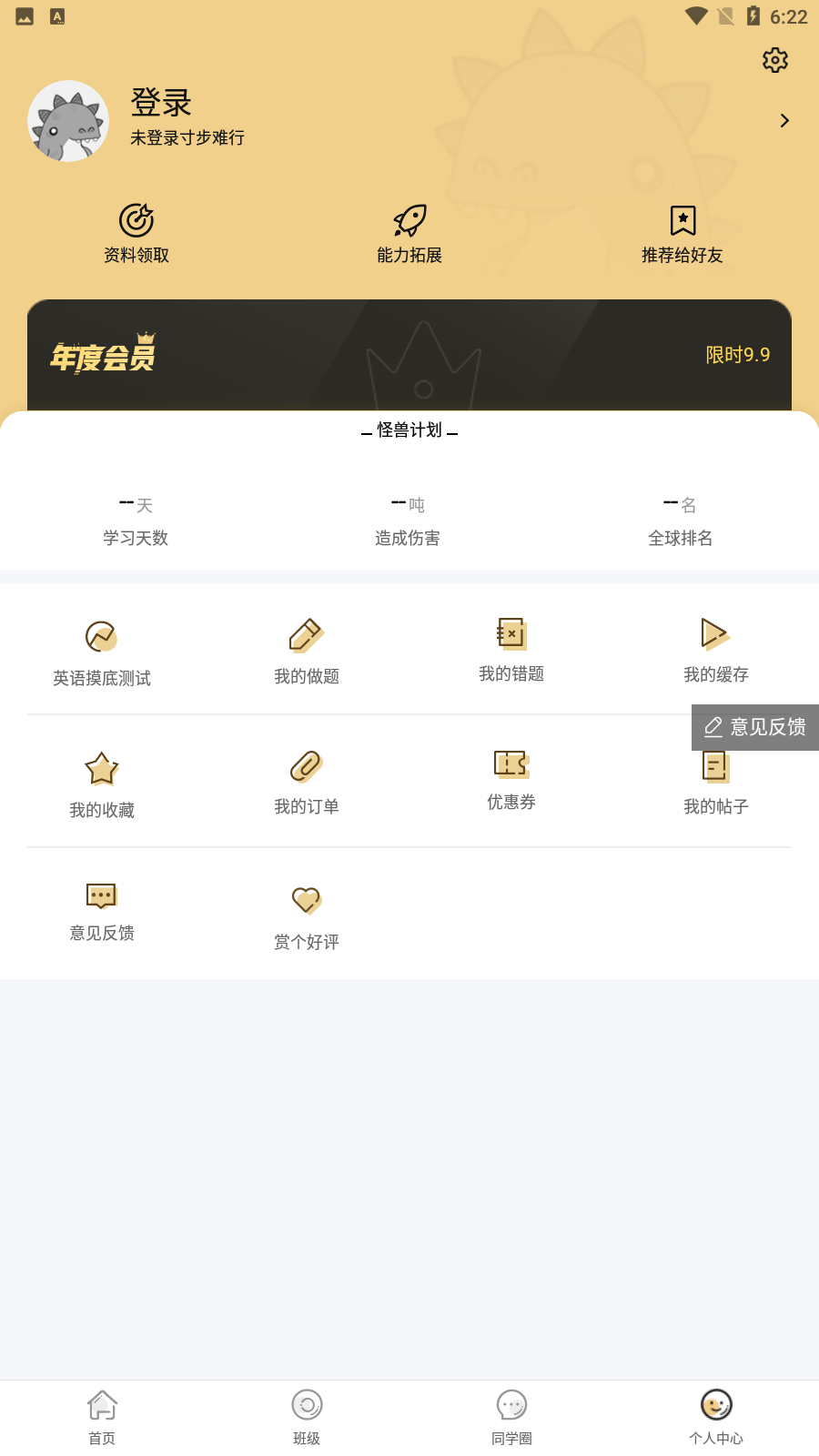Tap the floating 意见反馈 button
The height and width of the screenshot is (1456, 819).
point(755,727)
